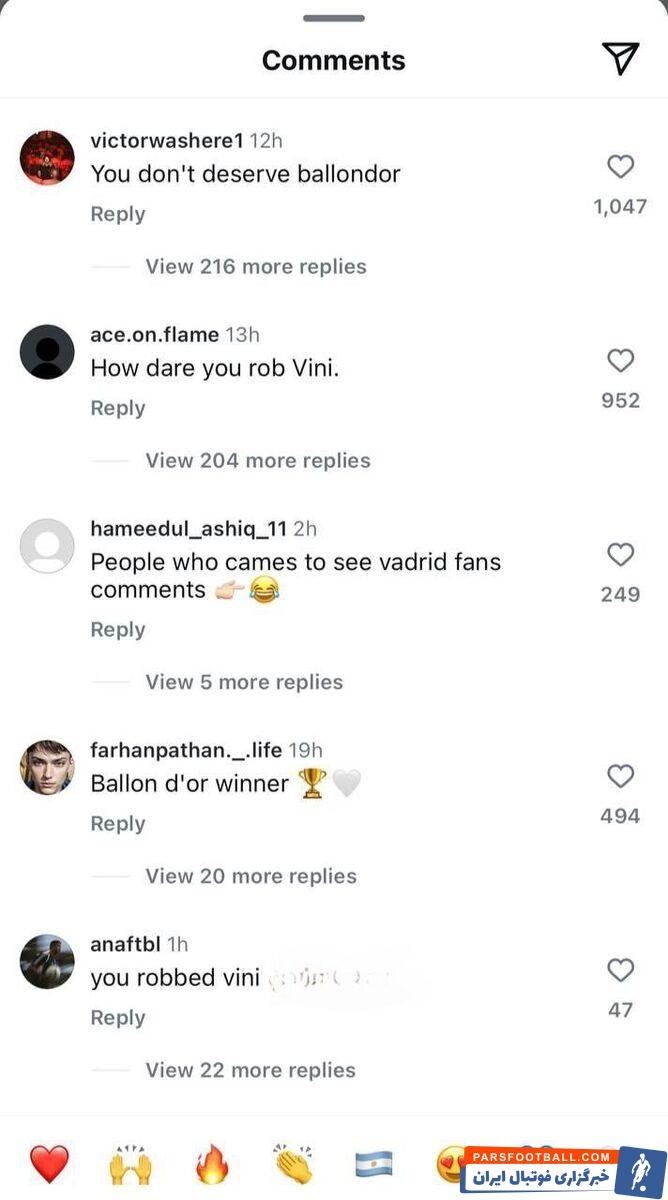Screen dimensions: 668x1200
Task: Reply to victorwashere1's comment
Action: pos(118,214)
